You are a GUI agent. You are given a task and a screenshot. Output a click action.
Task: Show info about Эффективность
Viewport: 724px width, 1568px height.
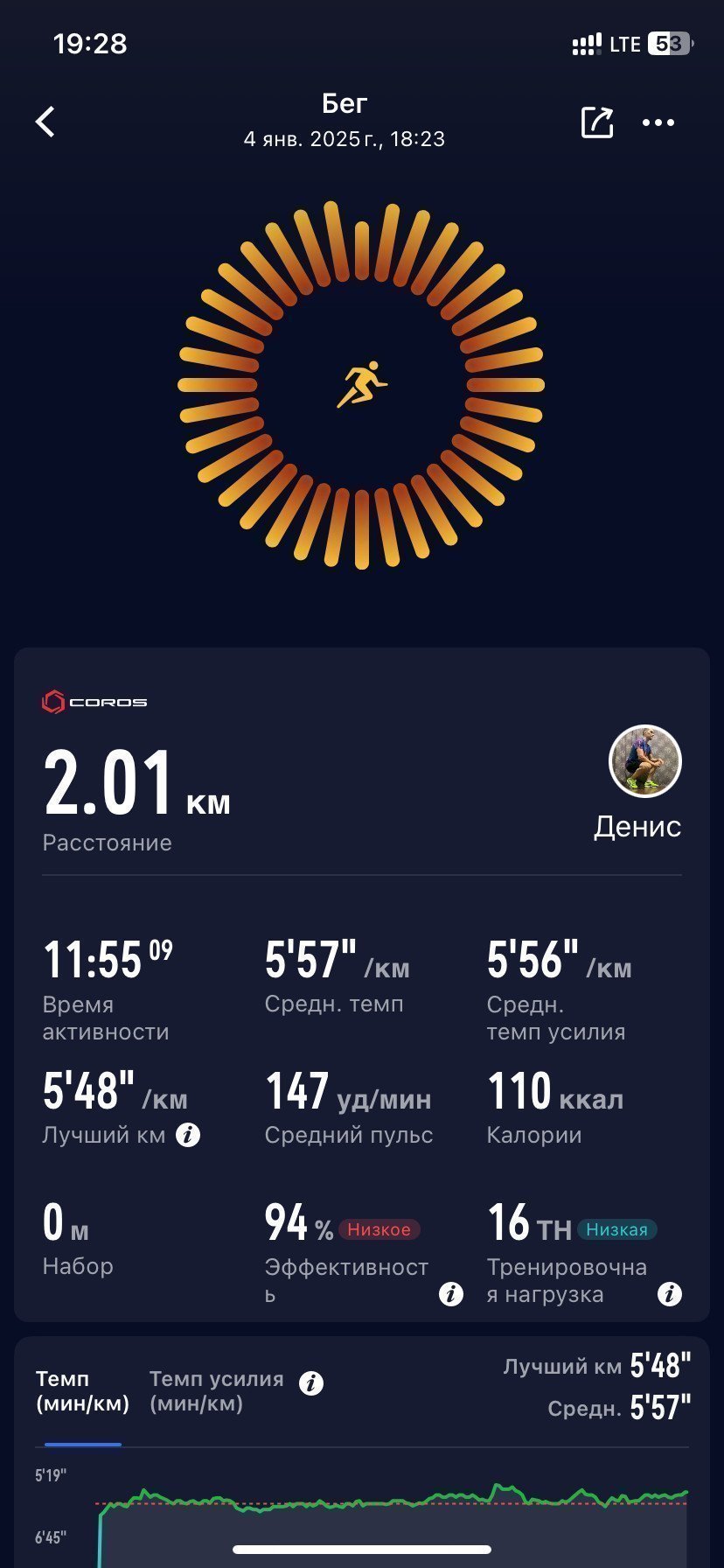451,1294
